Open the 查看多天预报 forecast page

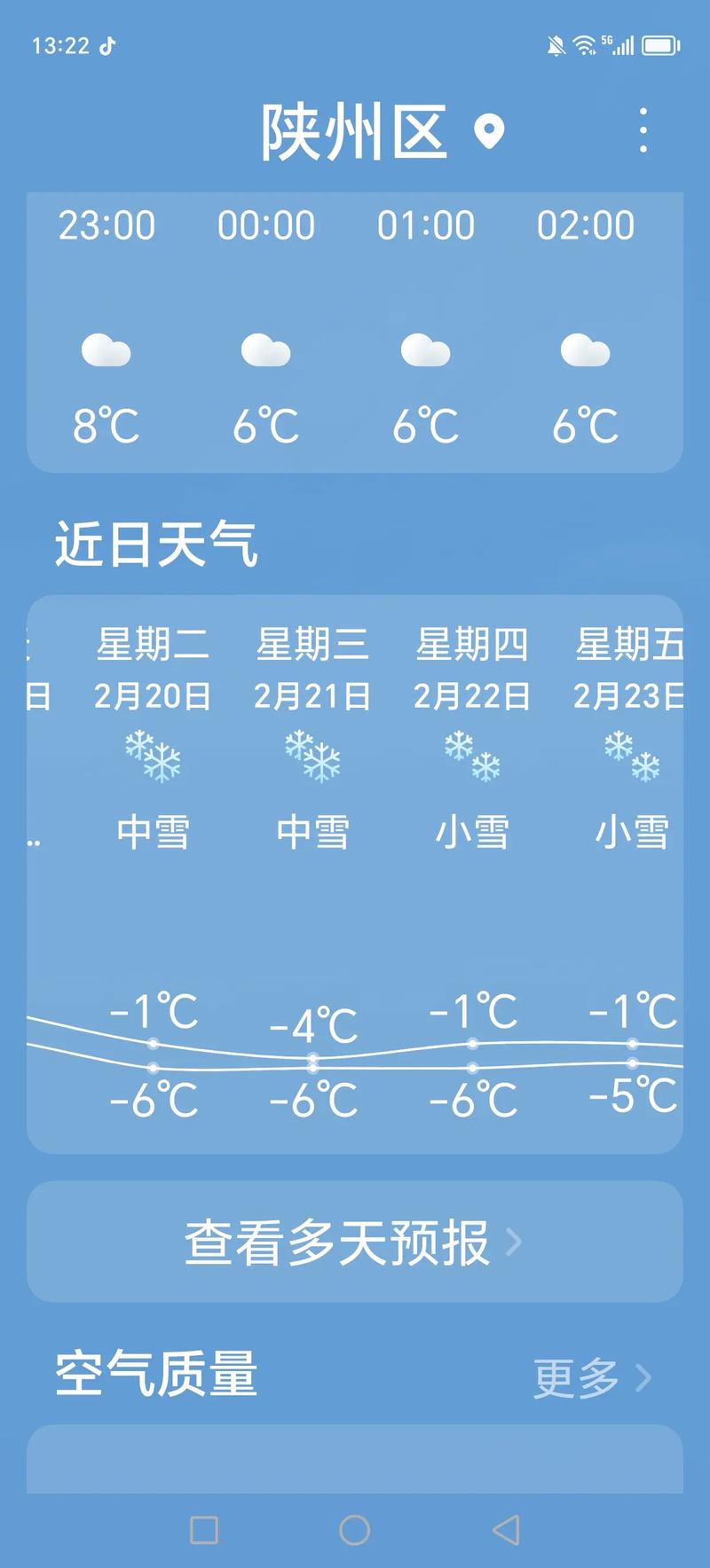tap(337, 1244)
